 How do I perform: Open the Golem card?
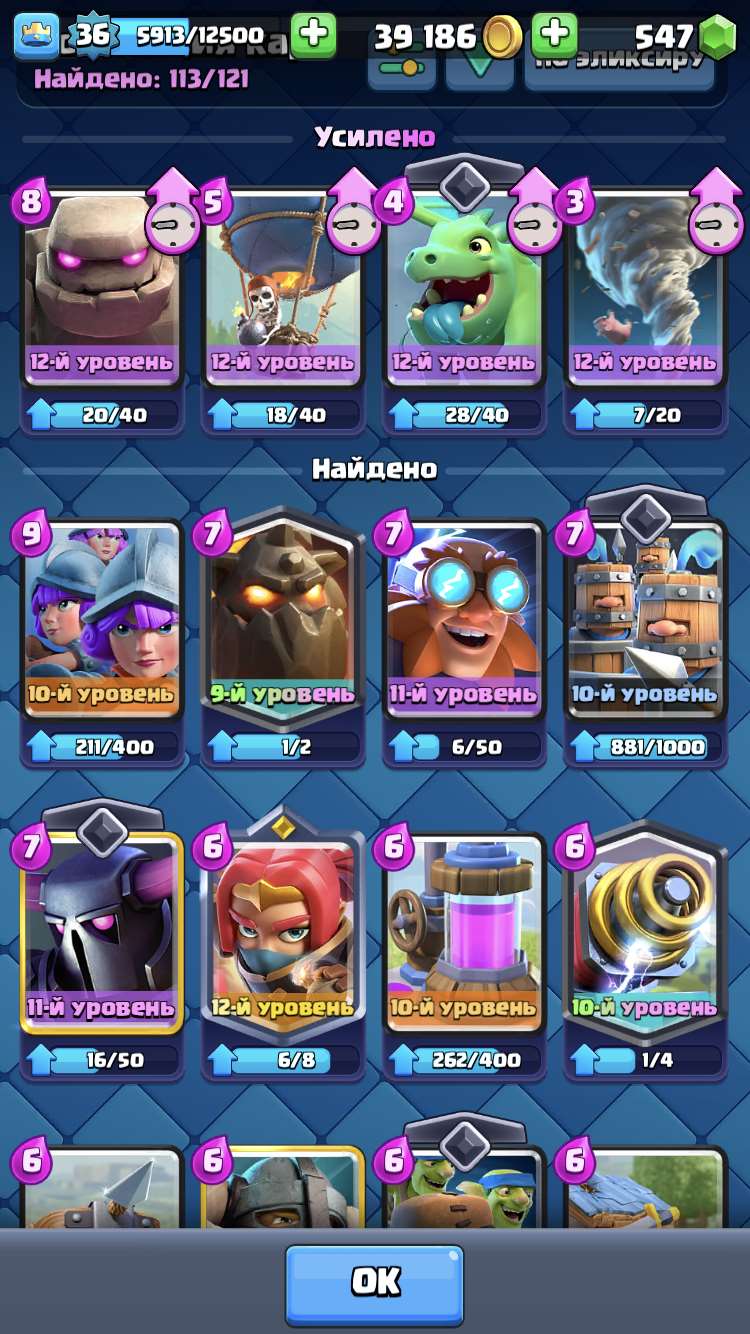tap(101, 290)
